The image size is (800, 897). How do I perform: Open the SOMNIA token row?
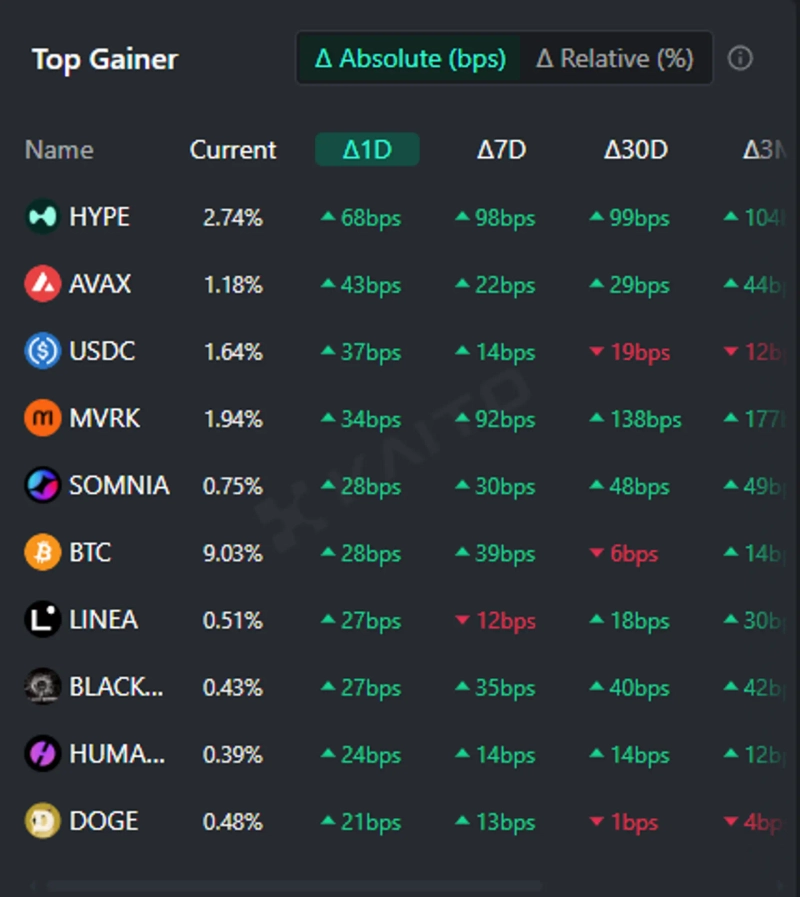(118, 486)
